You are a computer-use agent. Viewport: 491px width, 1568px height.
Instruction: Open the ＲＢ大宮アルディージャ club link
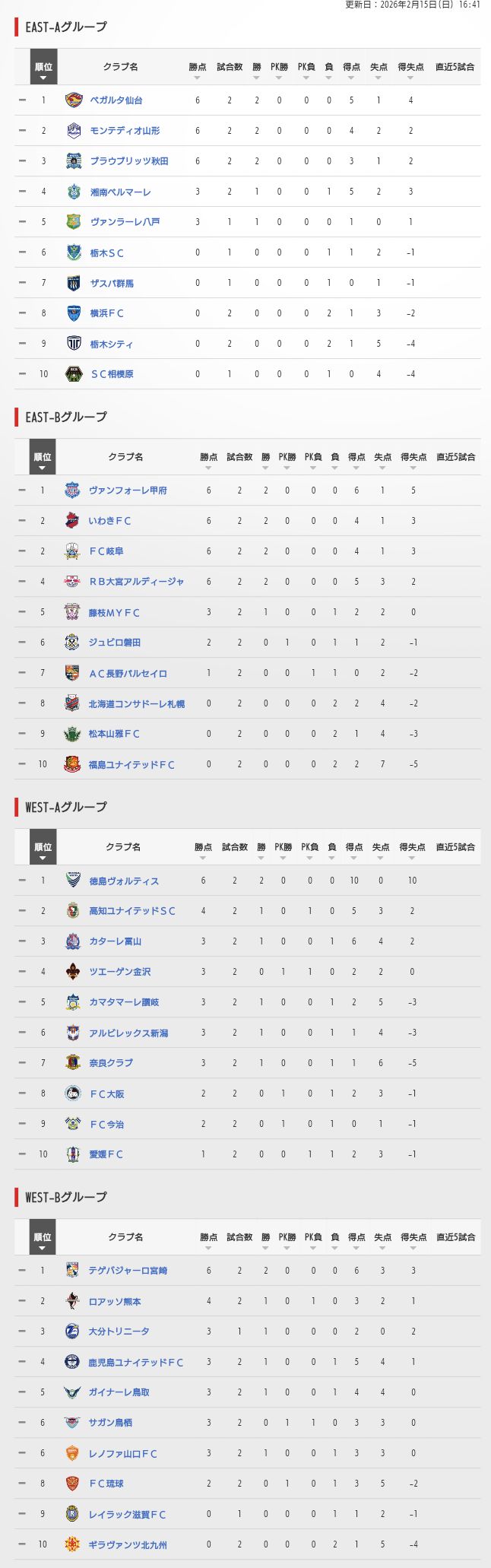point(136,582)
